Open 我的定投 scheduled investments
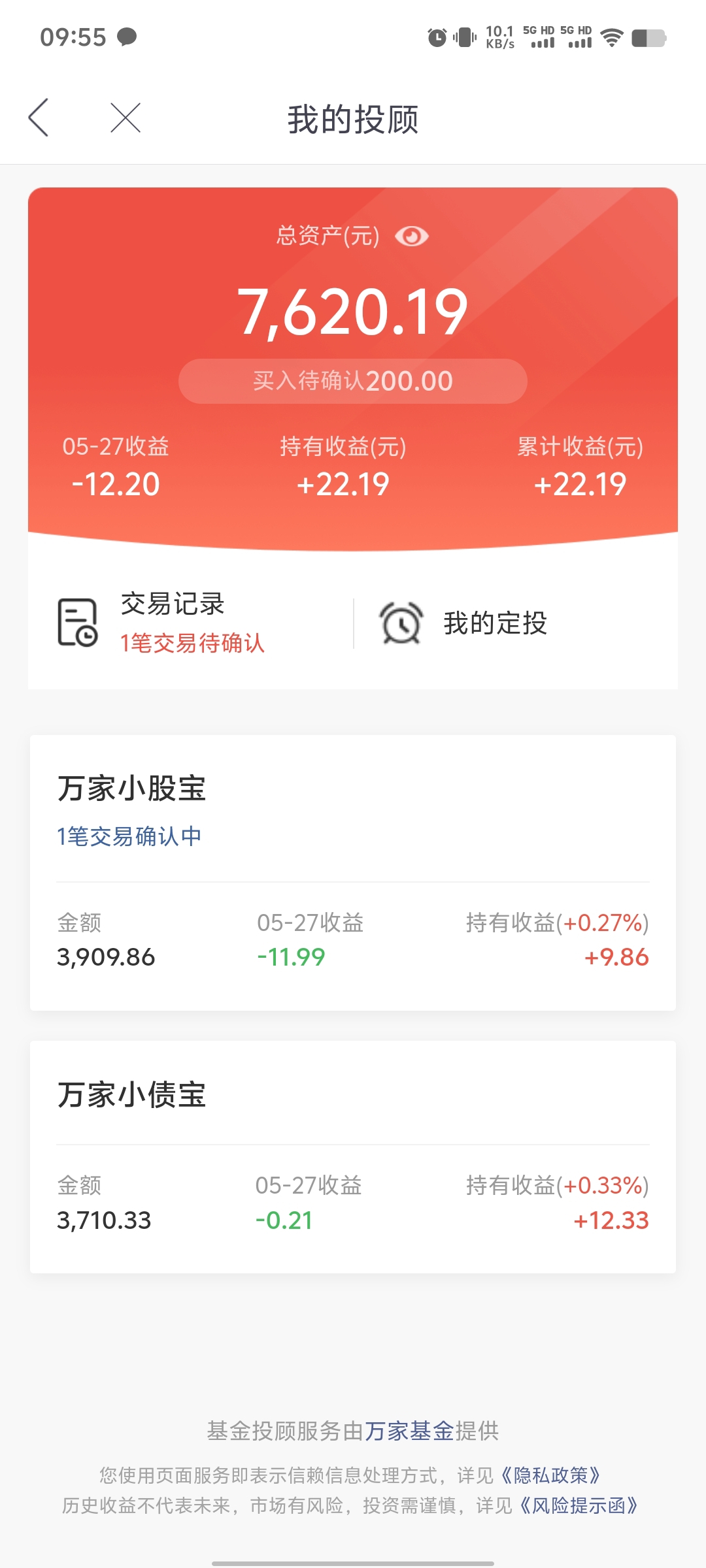The image size is (706, 1568). click(x=464, y=623)
